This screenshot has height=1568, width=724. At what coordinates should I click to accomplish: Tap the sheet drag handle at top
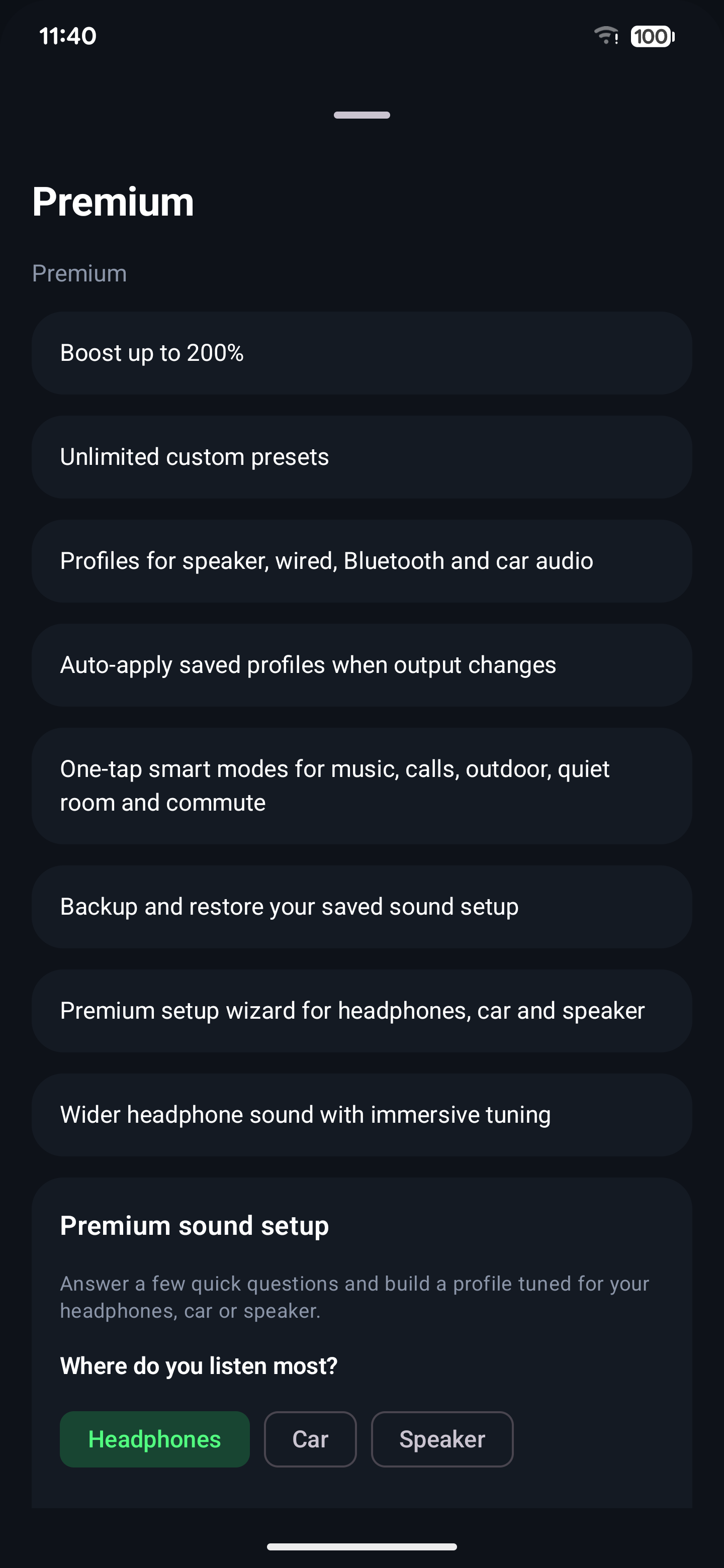(x=361, y=115)
